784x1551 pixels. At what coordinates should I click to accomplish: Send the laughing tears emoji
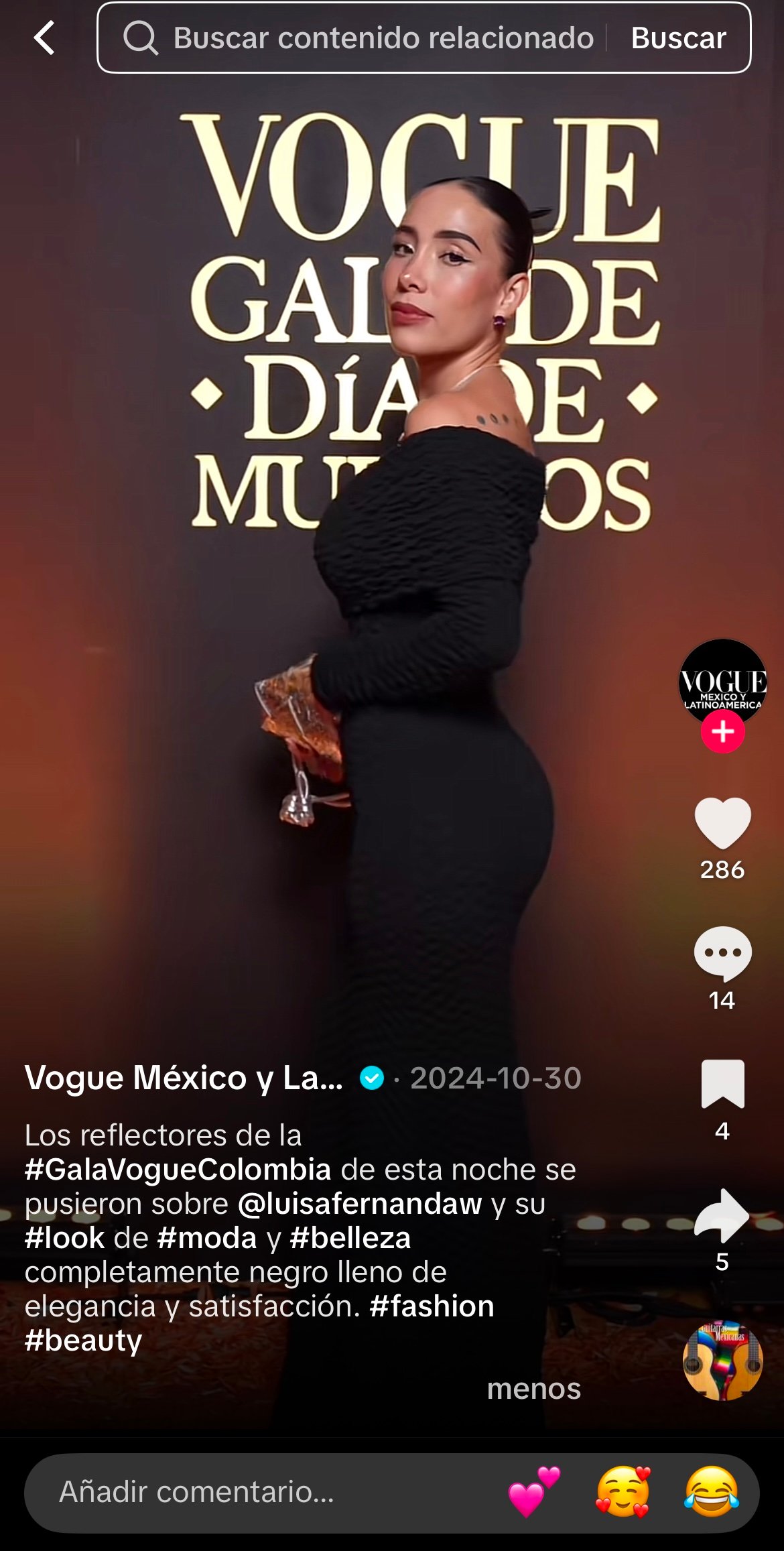click(x=711, y=1492)
